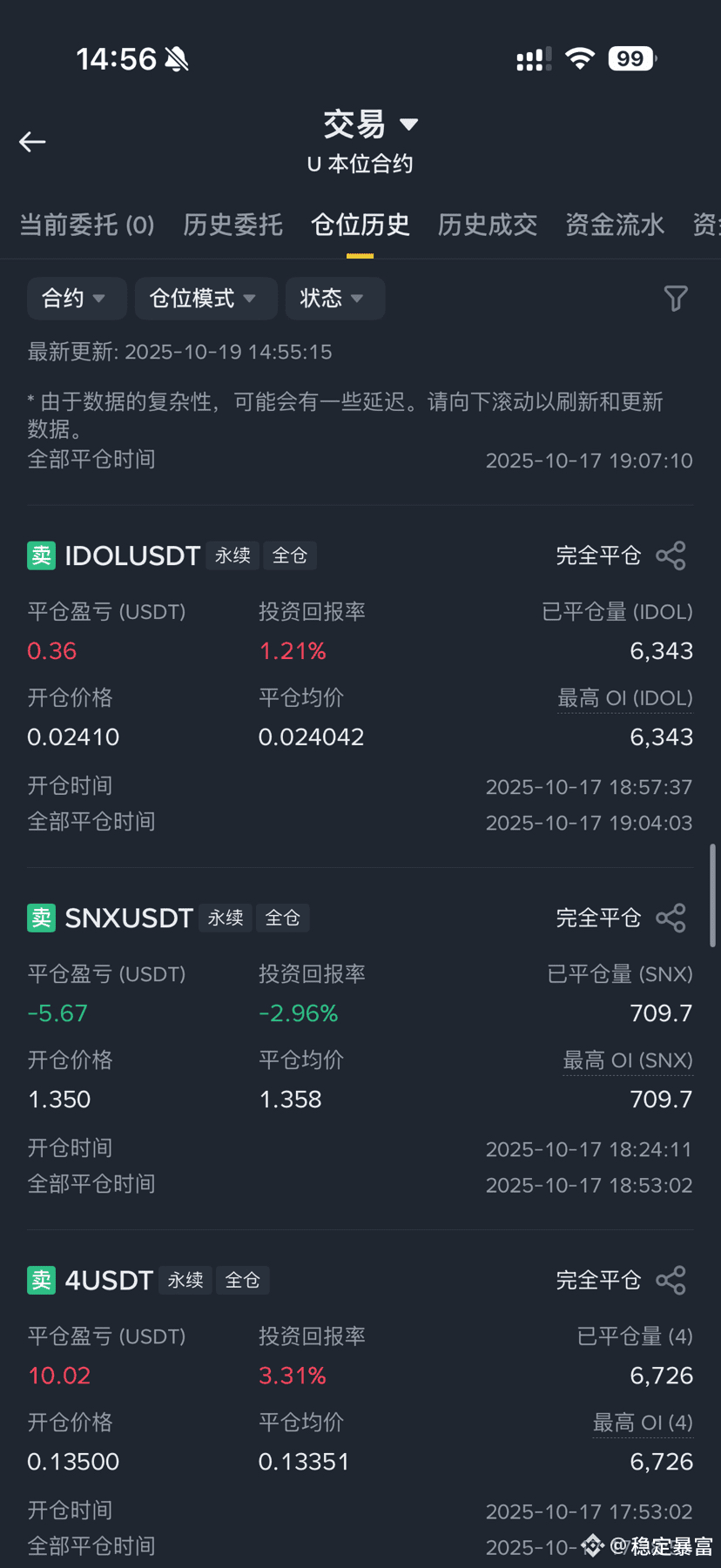Tap 最高 OI (SNX) underlined label

(x=627, y=1060)
